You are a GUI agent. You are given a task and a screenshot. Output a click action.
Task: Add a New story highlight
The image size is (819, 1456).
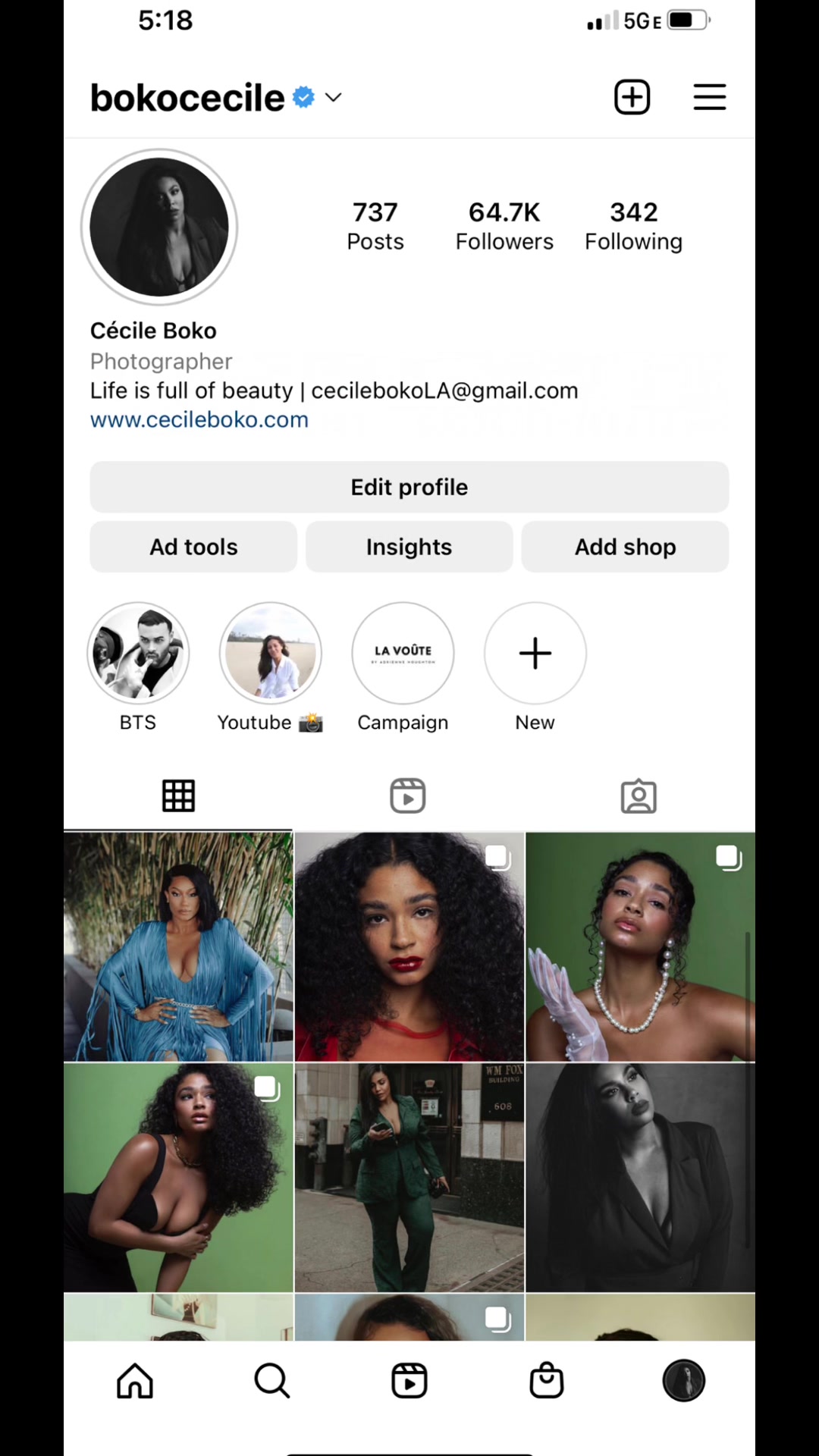[x=535, y=653]
